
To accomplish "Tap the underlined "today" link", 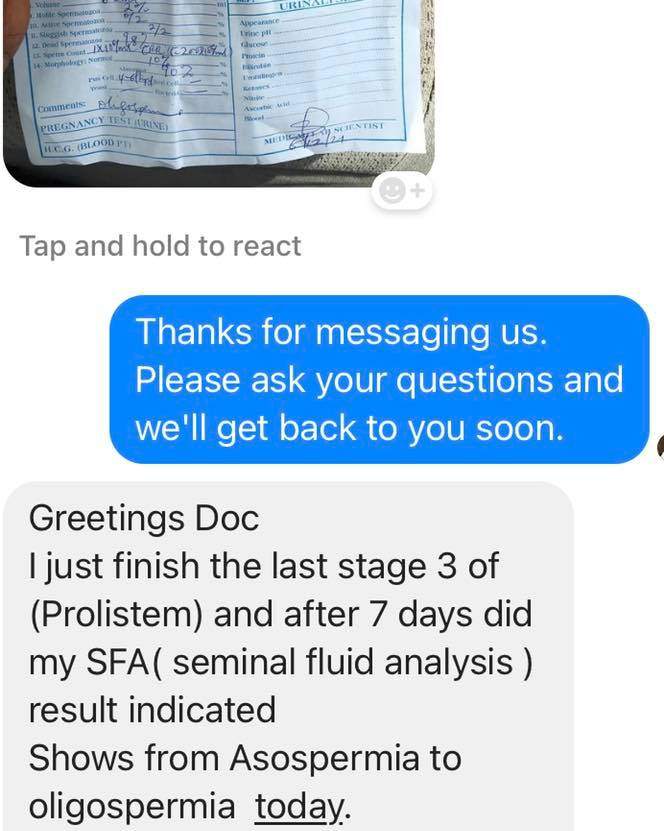I will click(x=299, y=806).
